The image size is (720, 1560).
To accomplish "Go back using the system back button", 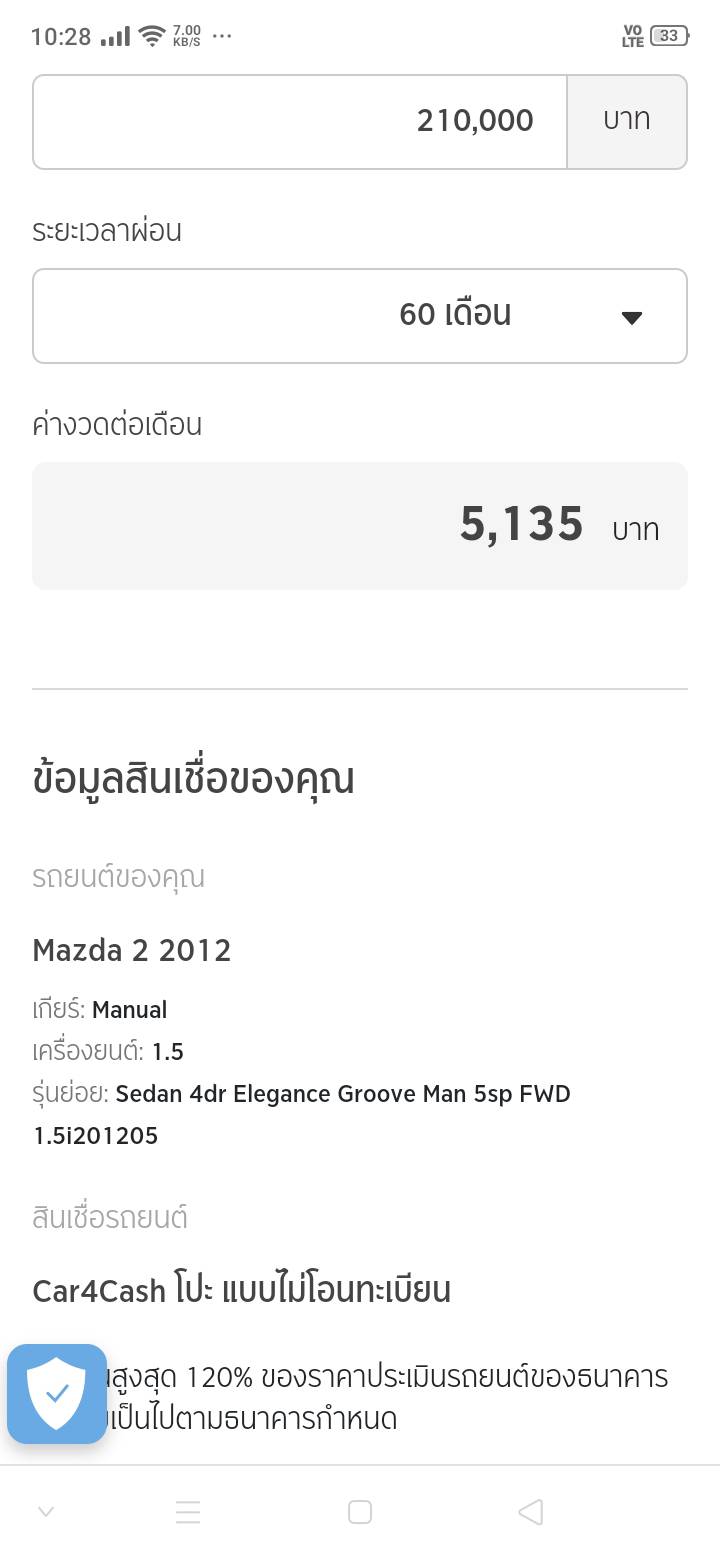I will [531, 1512].
